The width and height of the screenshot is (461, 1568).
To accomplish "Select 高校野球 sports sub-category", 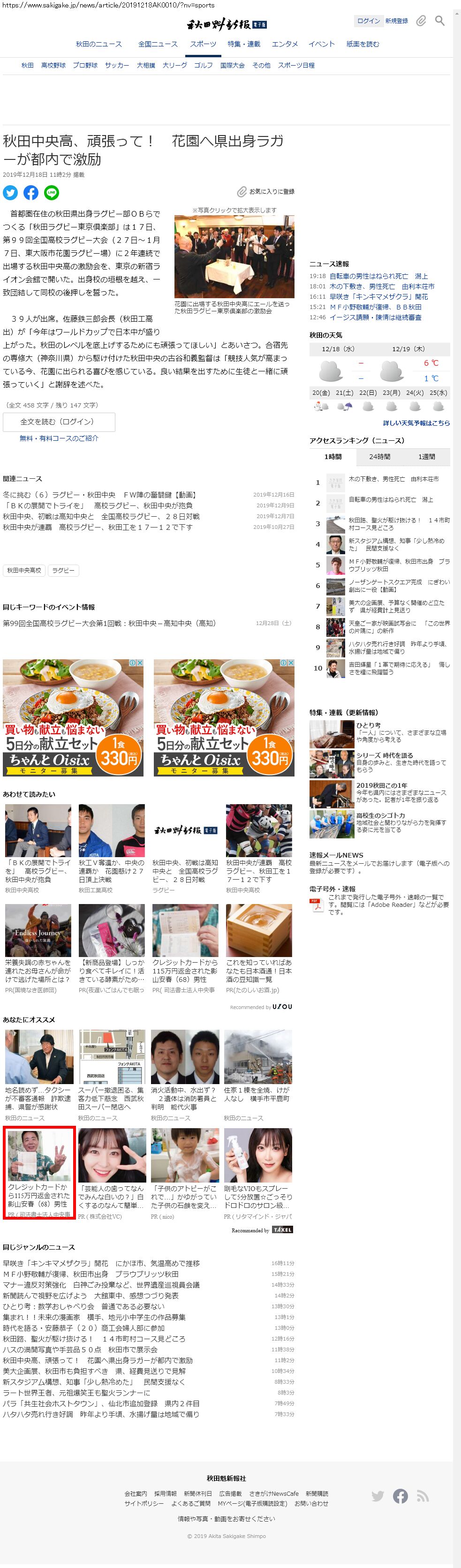I will point(53,65).
